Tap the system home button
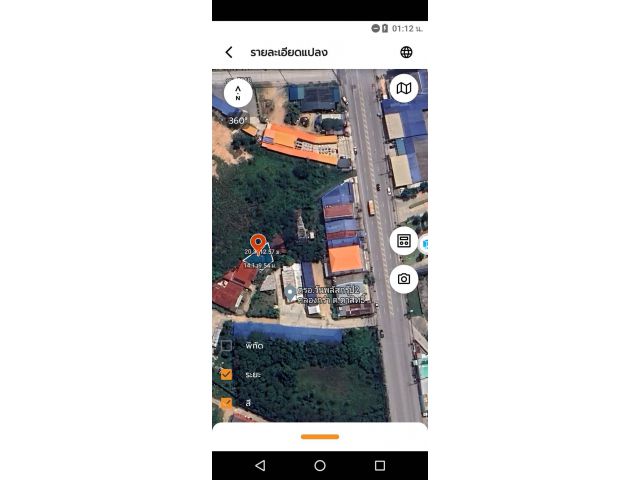 pos(320,466)
